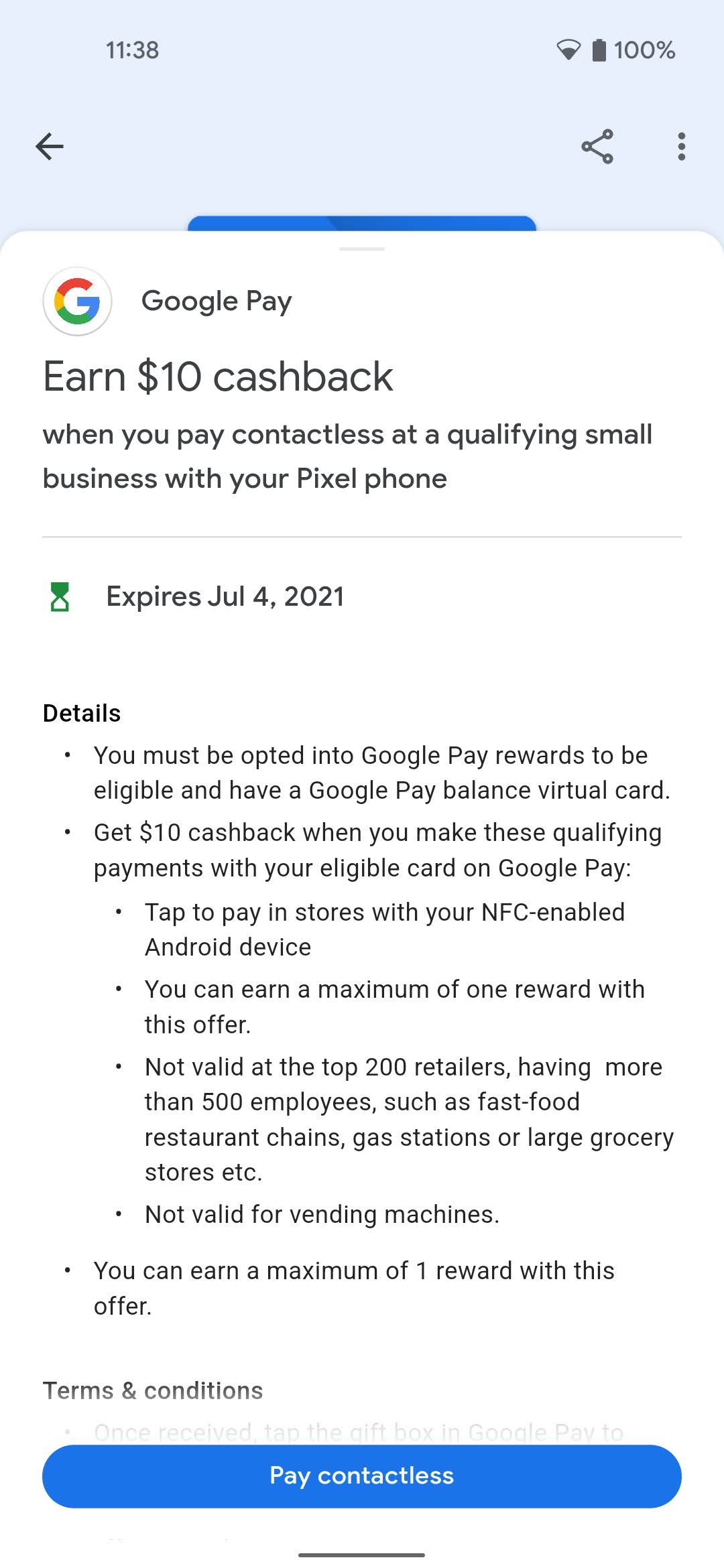Select the Expires Jul 4, 2021 row

tap(225, 596)
